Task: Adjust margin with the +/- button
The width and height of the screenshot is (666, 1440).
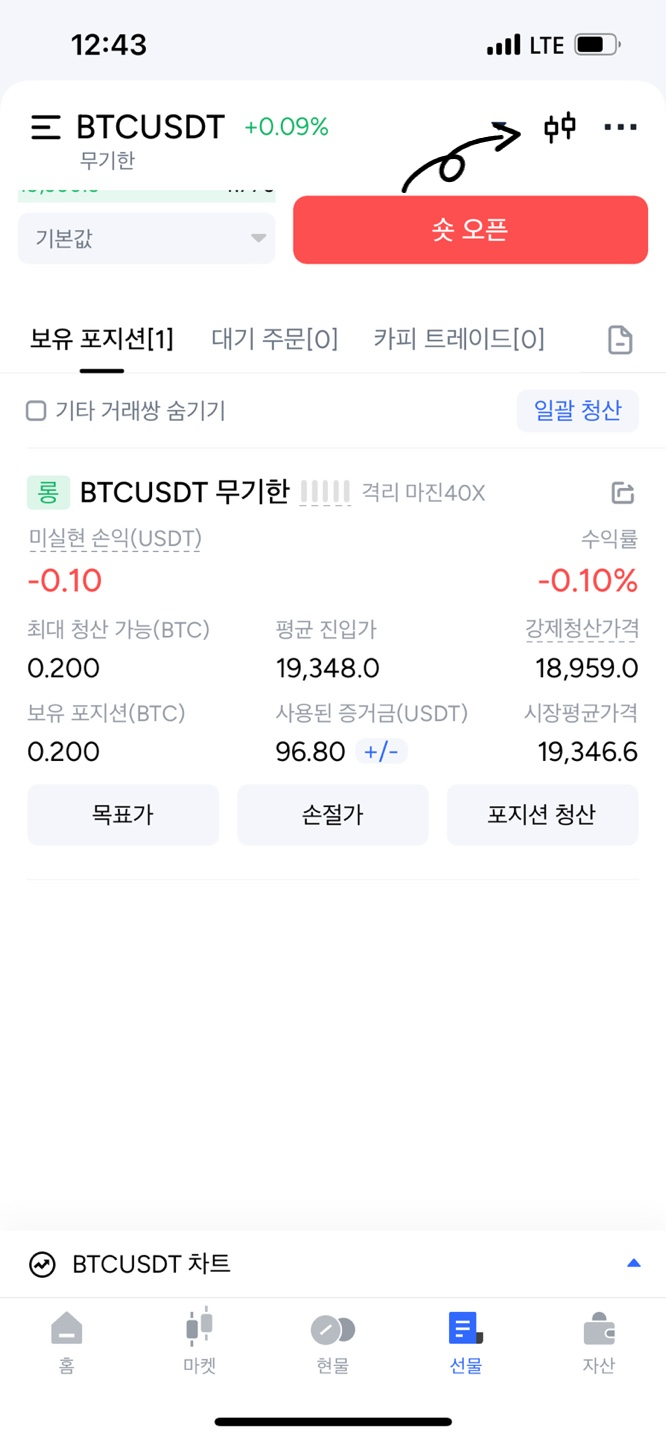Action: coord(381,751)
